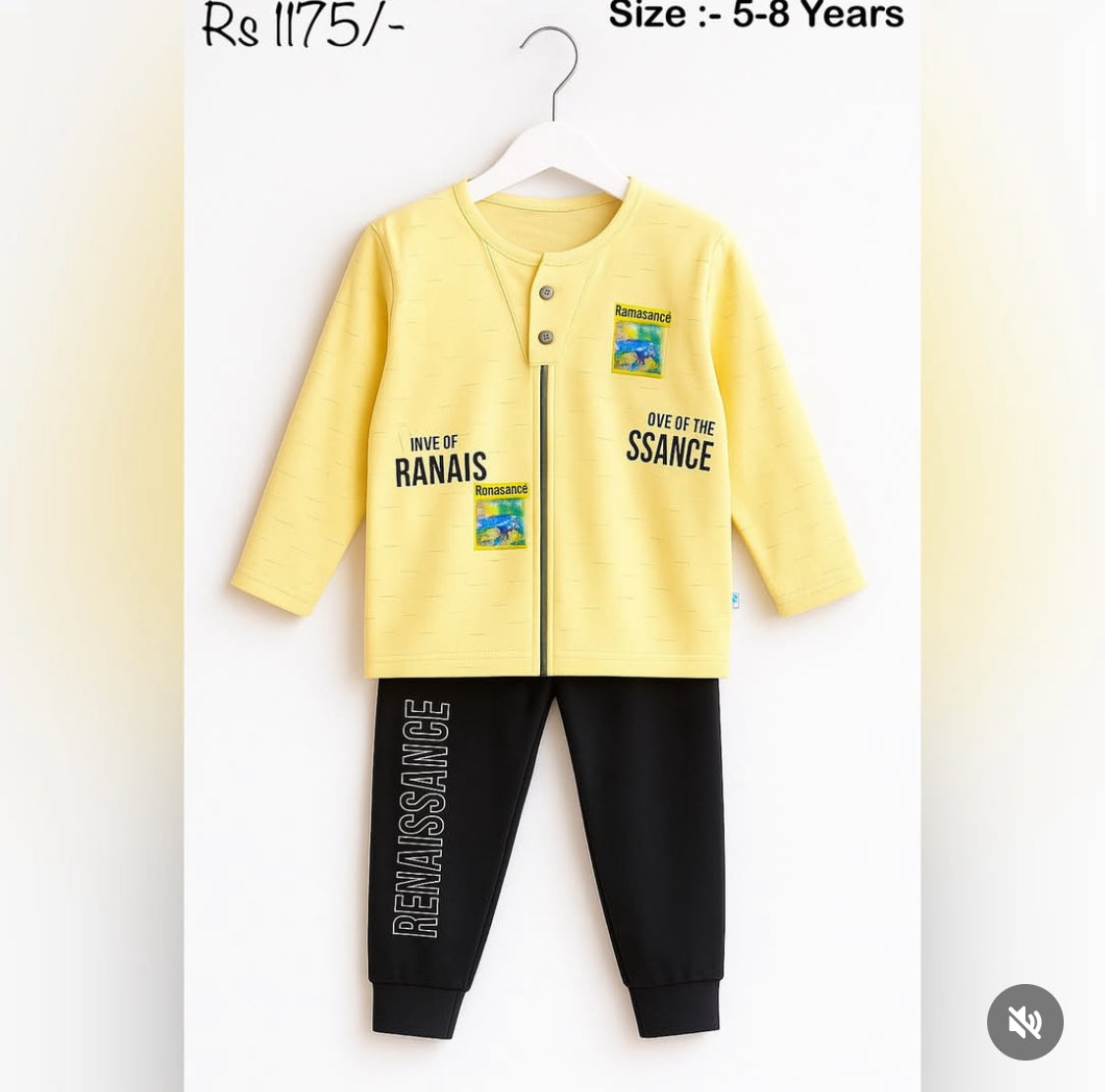
Task: Unmute the video sound
Action: (x=1024, y=1022)
